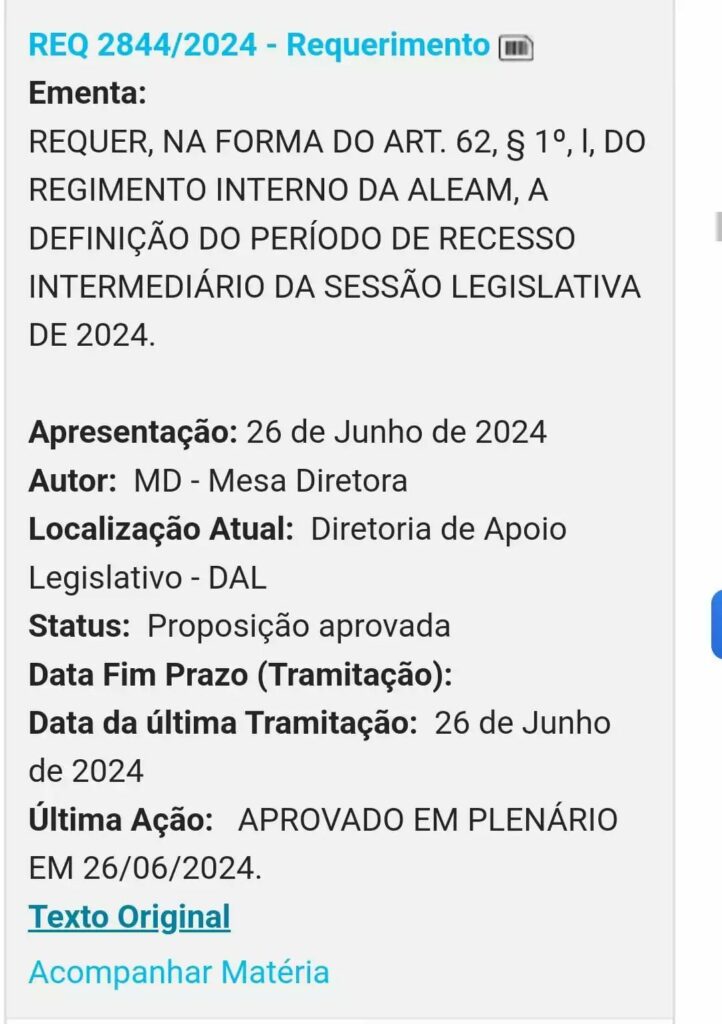Viewport: 722px width, 1024px height.
Task: Open the Texto Original link
Action: click(129, 917)
